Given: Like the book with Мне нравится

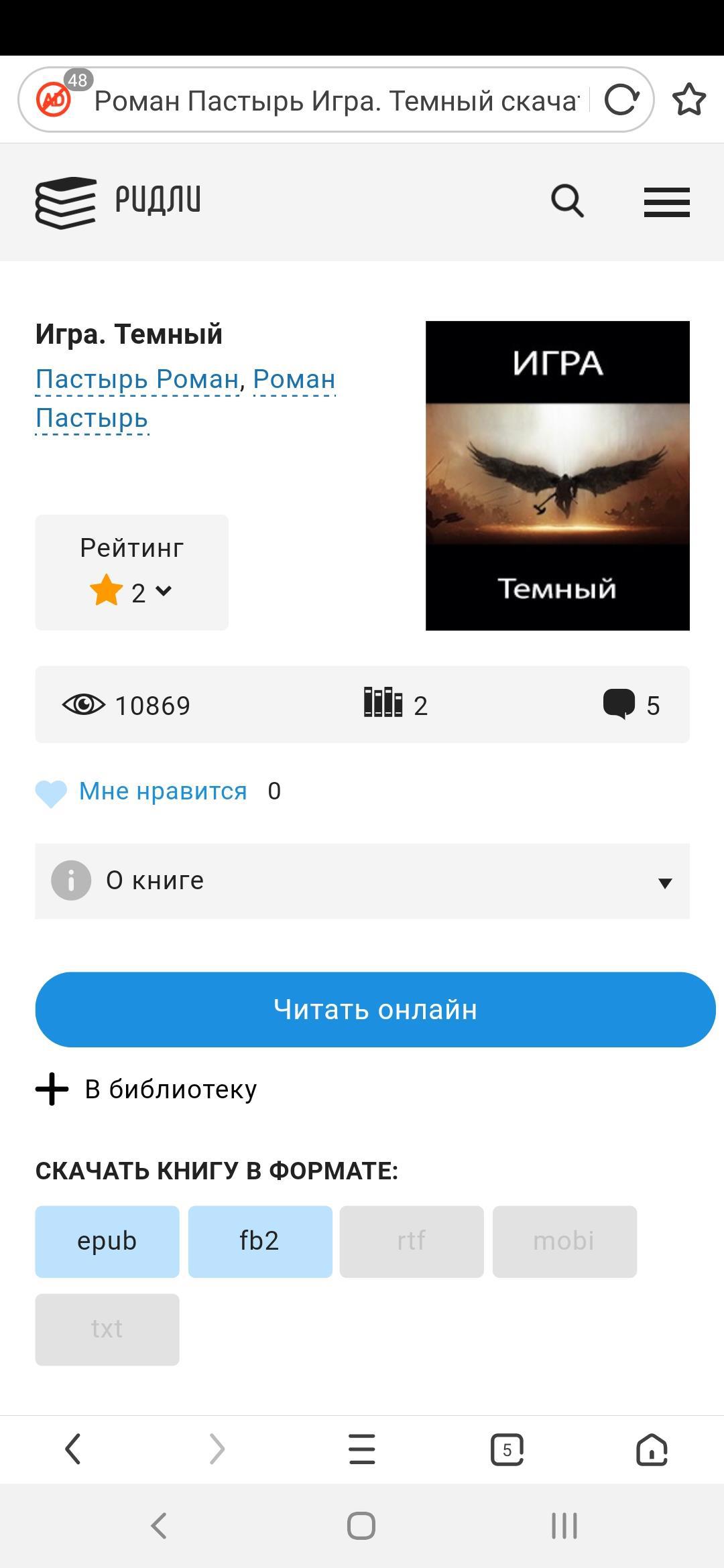Looking at the screenshot, I should click(x=162, y=791).
